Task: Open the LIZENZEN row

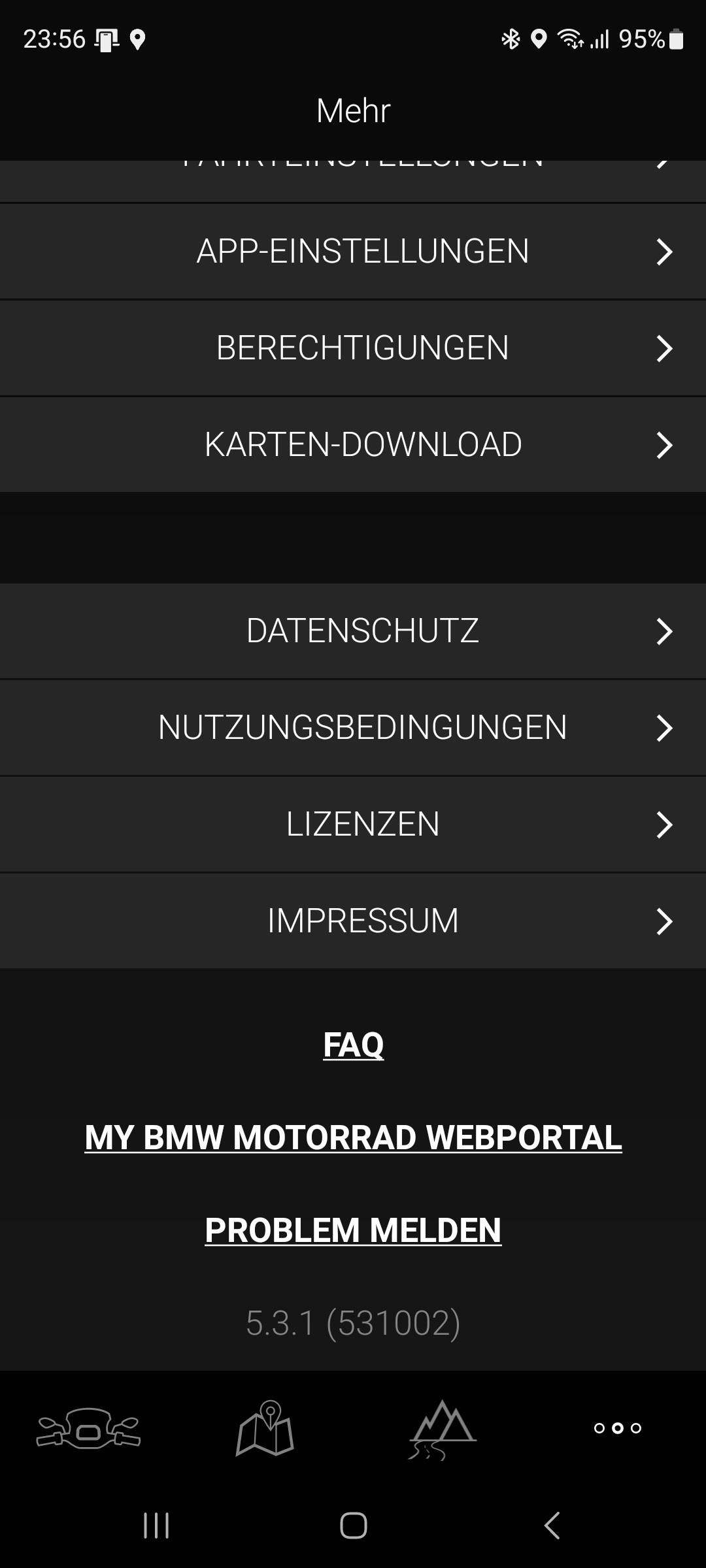Action: (353, 825)
